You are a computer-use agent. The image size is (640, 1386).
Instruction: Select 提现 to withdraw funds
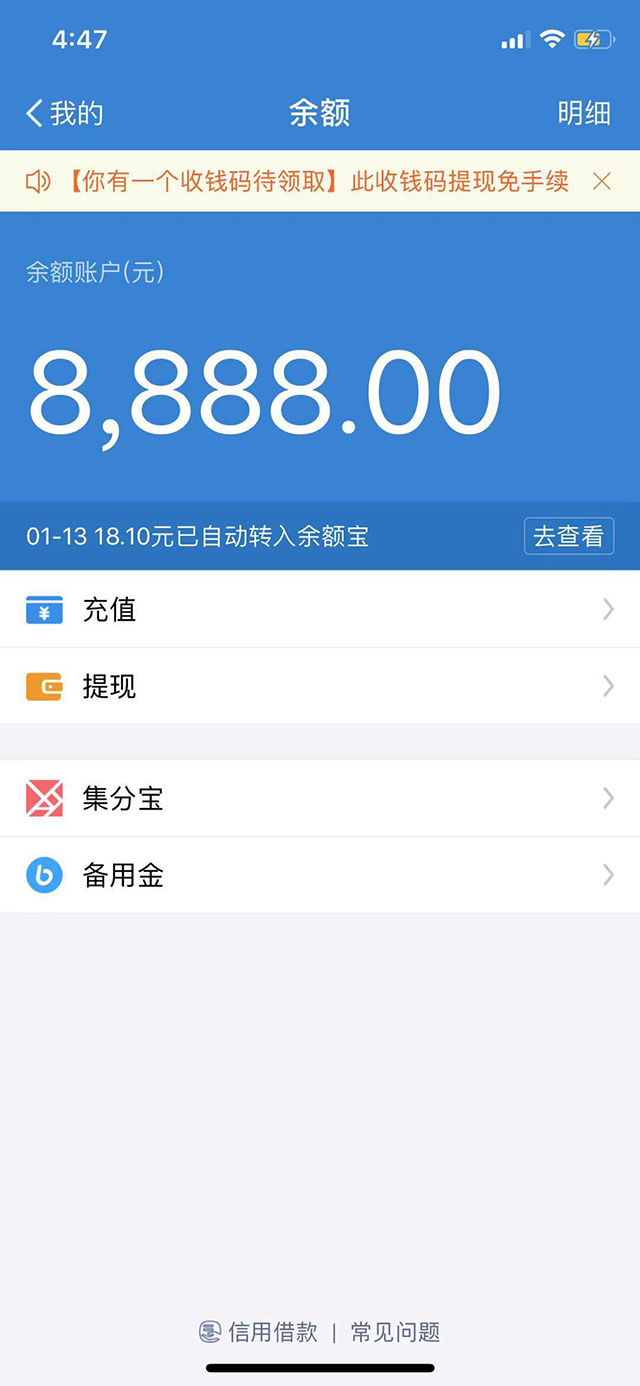pos(320,686)
